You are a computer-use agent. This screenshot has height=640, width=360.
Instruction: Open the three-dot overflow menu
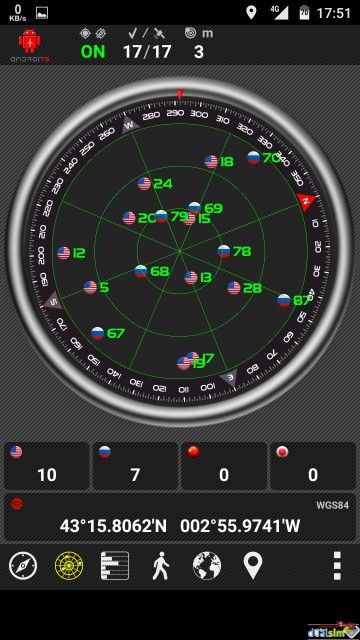tap(337, 566)
